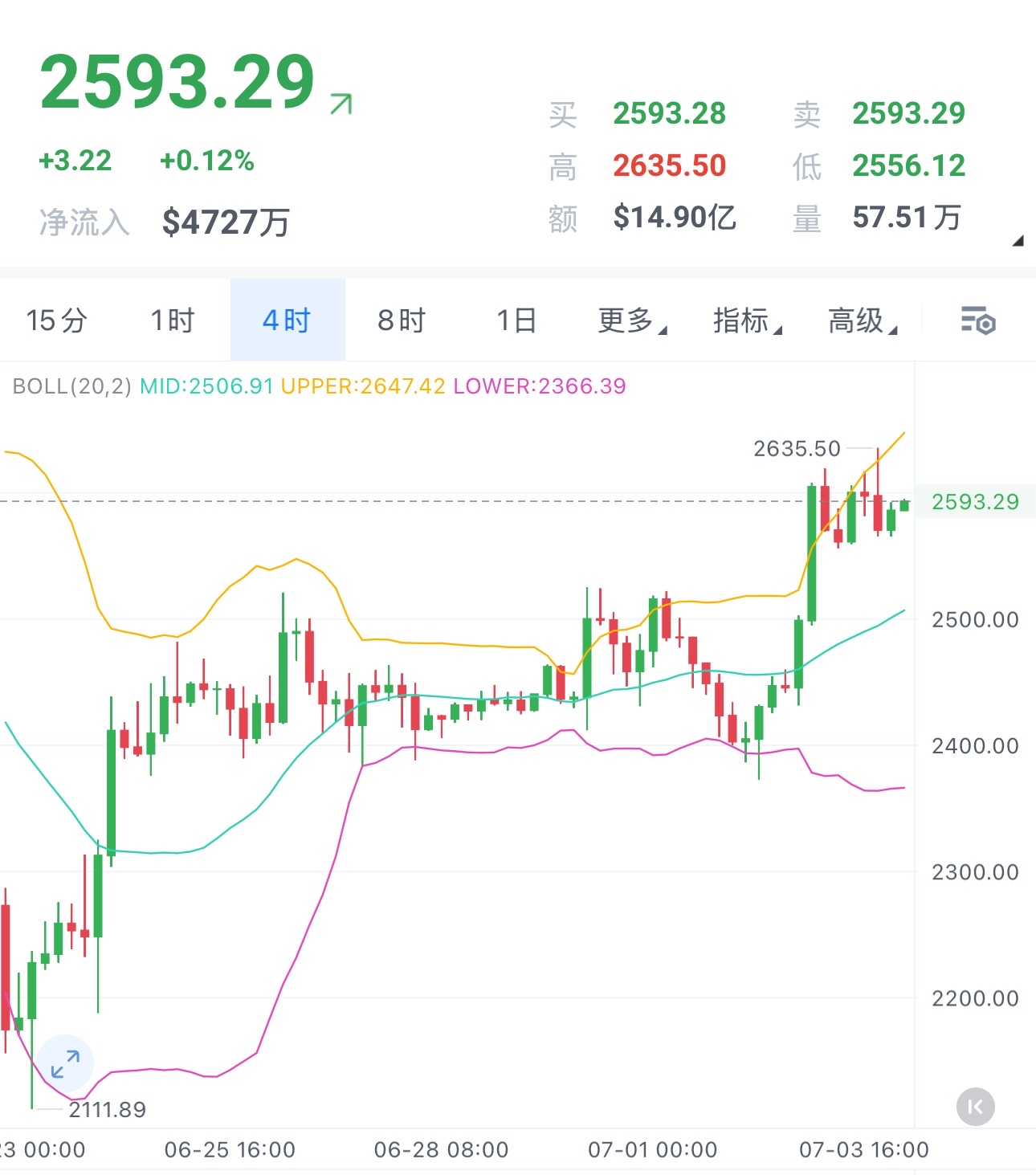This screenshot has height=1175, width=1036.
Task: Jump to the latest candle
Action: pyautogui.click(x=975, y=1108)
